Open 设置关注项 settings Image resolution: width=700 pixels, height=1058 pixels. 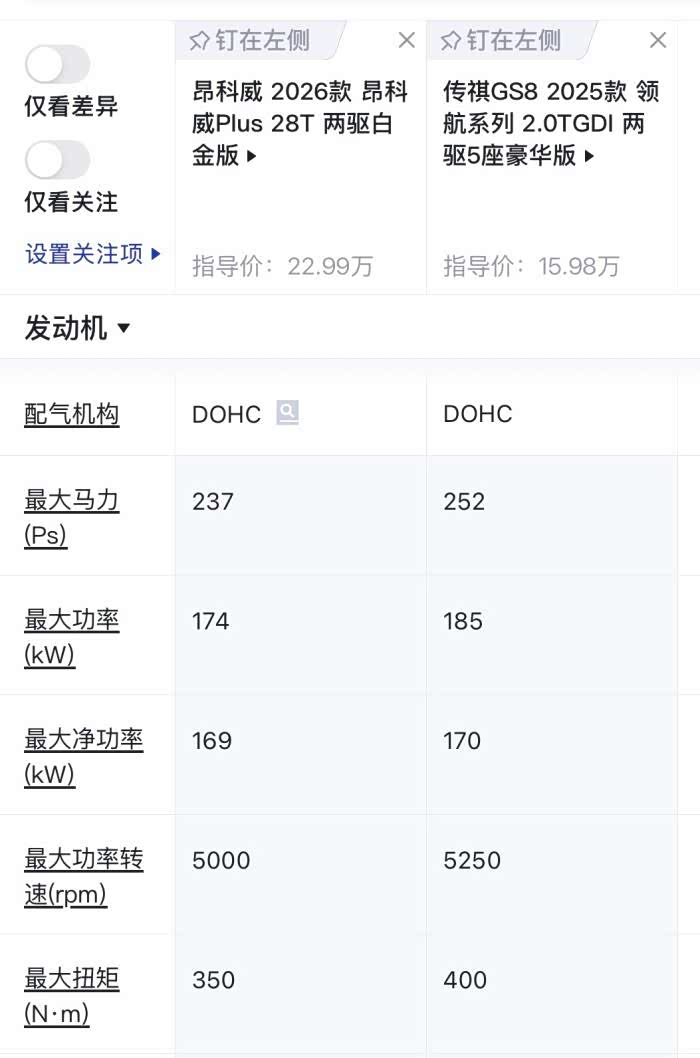(x=92, y=254)
